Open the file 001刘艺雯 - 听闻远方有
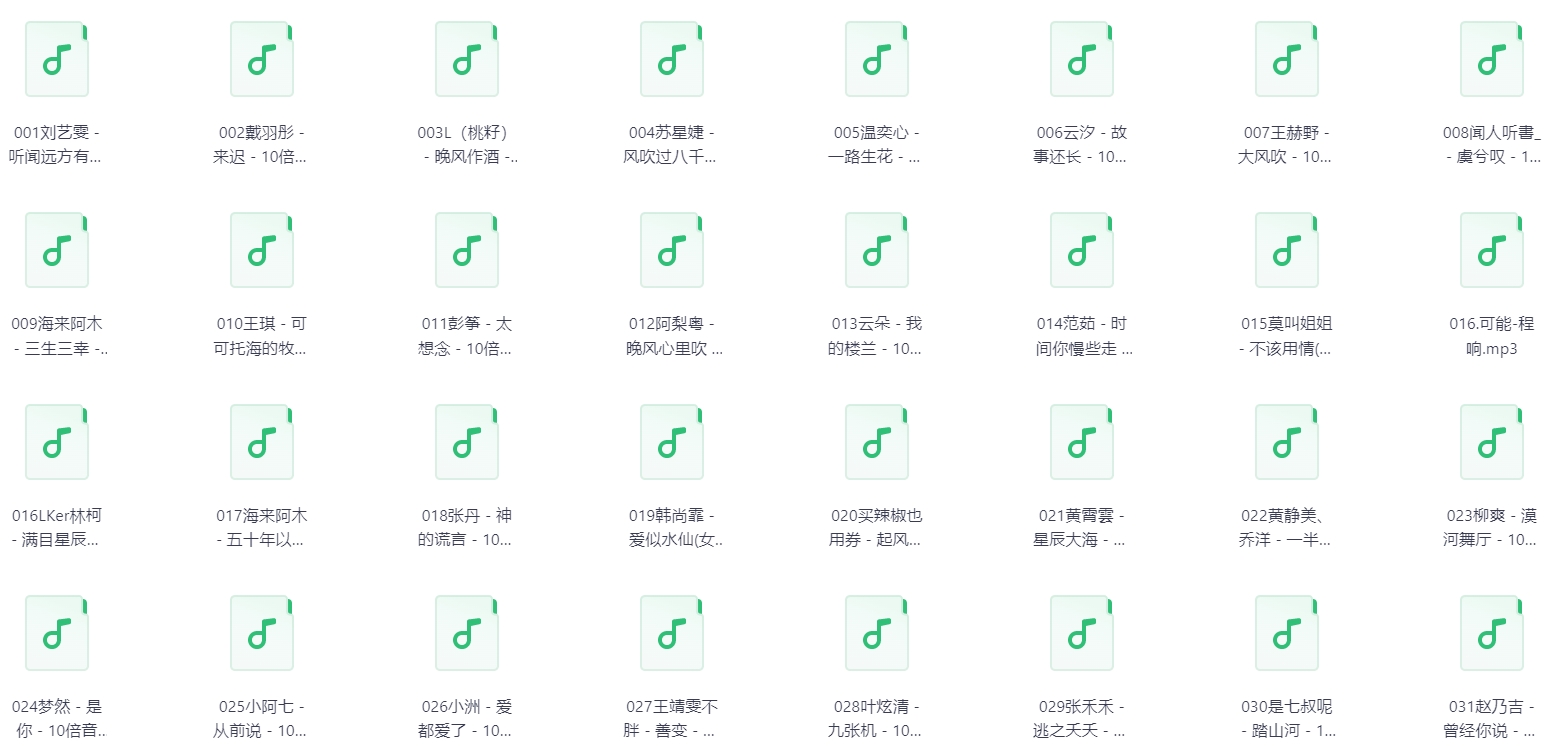This screenshot has height=746, width=1556. point(57,60)
